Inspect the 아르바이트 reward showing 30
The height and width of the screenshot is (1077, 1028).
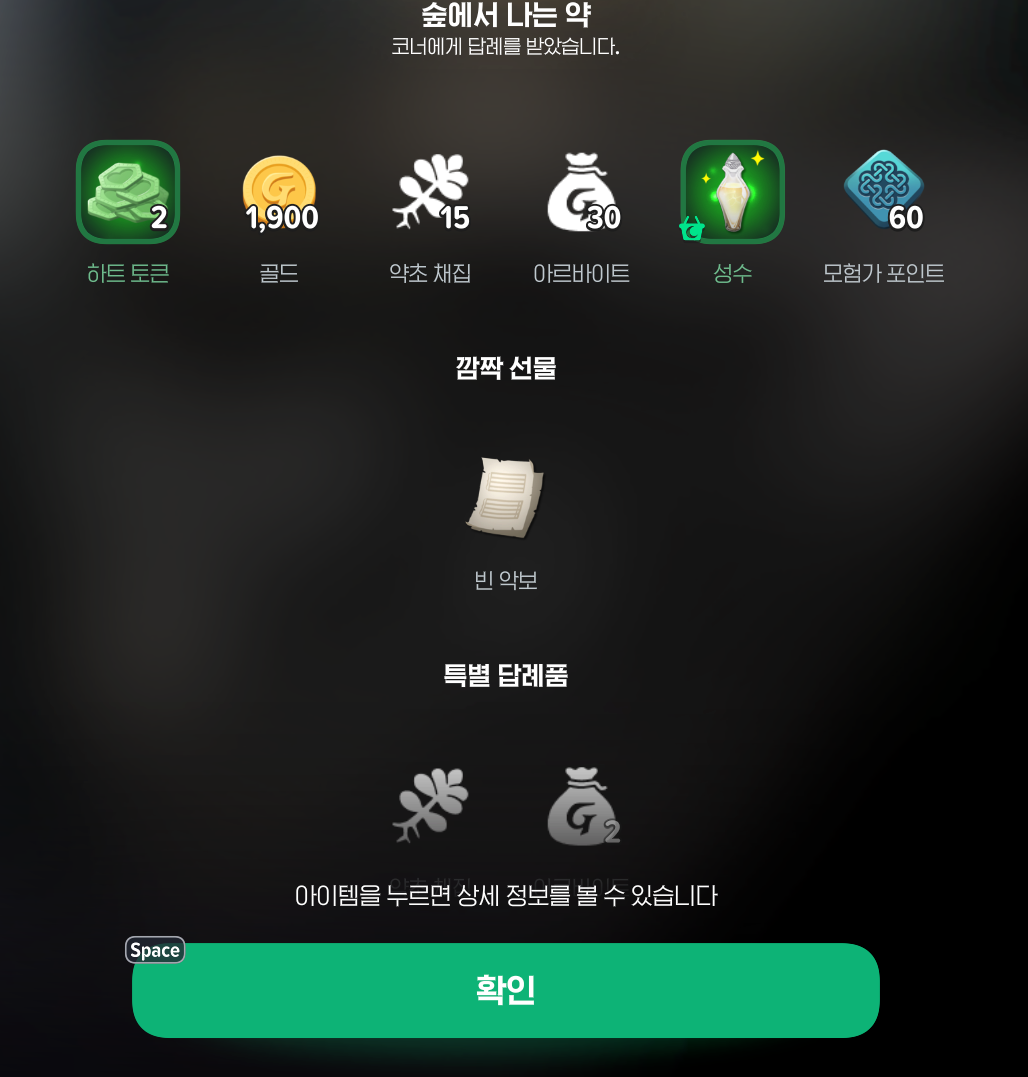(582, 192)
